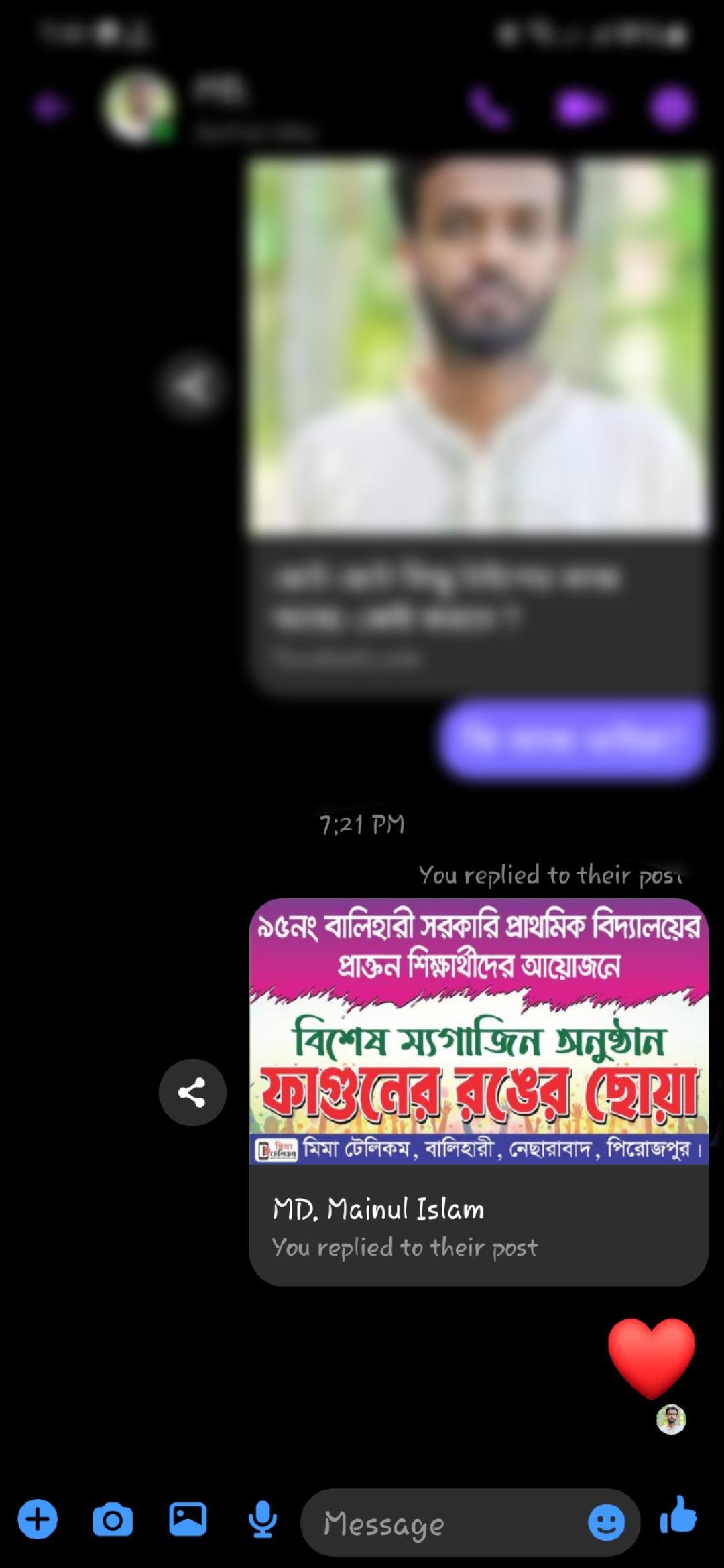The width and height of the screenshot is (724, 1568).
Task: Start a video call
Action: (x=580, y=107)
